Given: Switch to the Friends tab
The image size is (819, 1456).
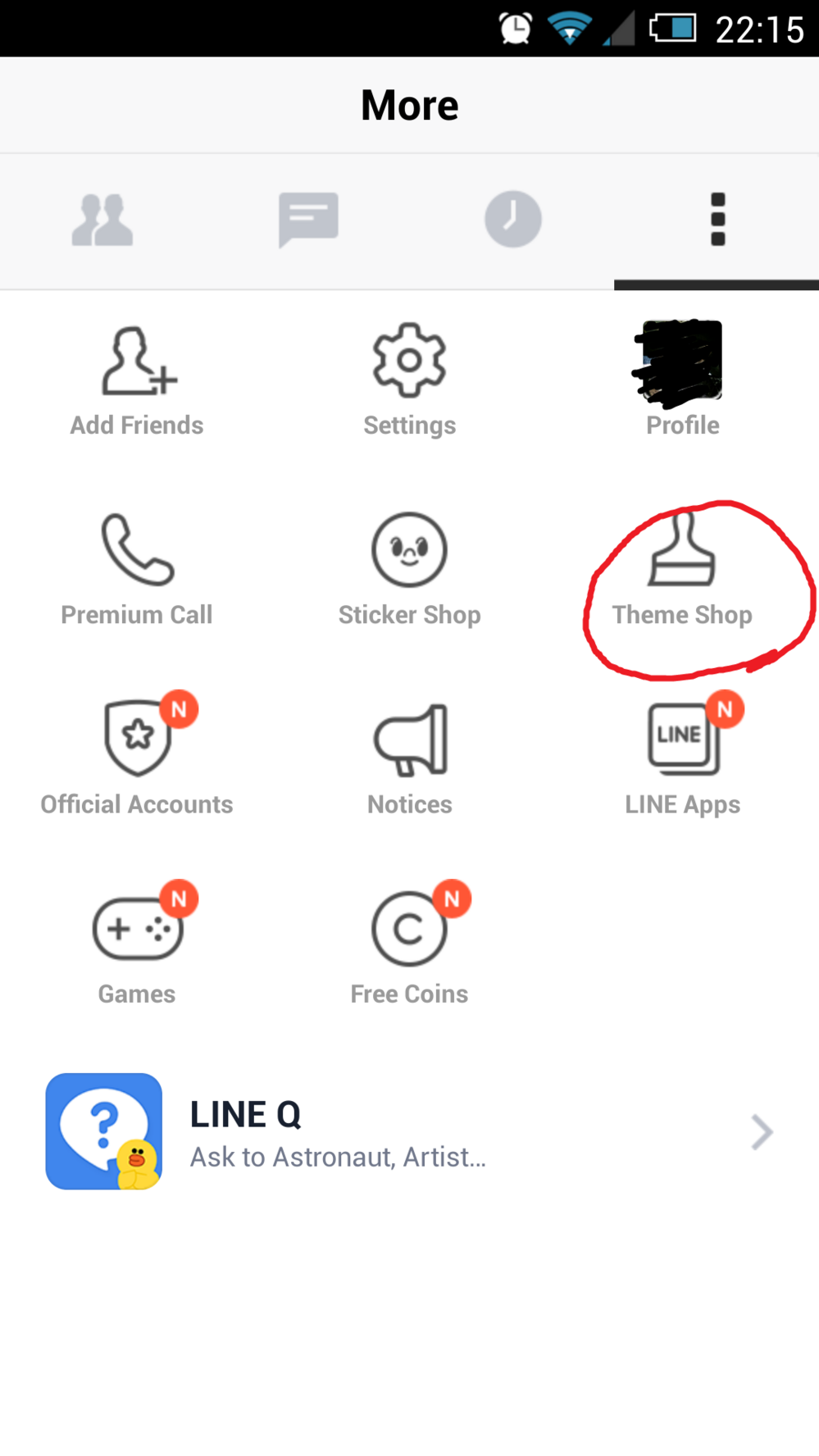Looking at the screenshot, I should [x=102, y=220].
